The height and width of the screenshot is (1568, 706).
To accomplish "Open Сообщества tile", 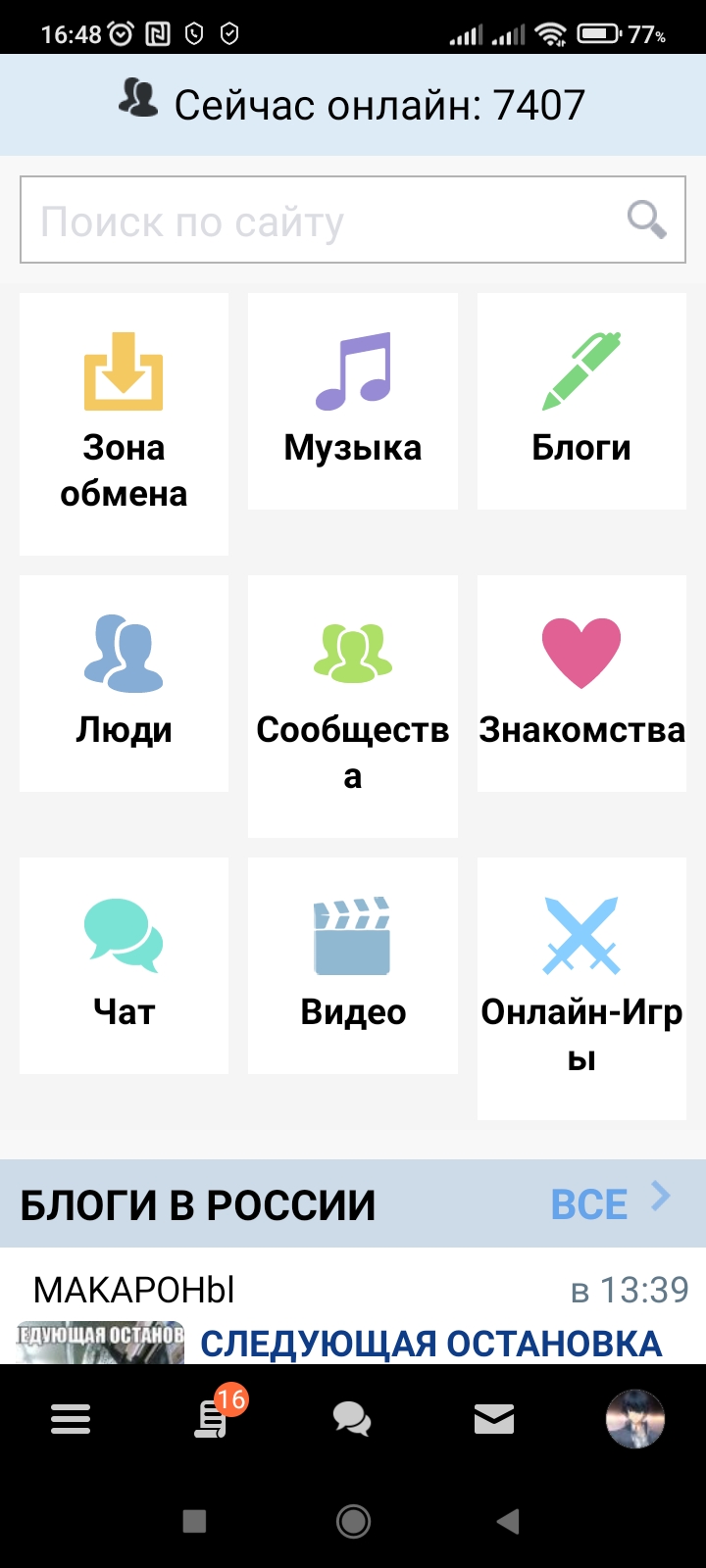I will pos(353,706).
